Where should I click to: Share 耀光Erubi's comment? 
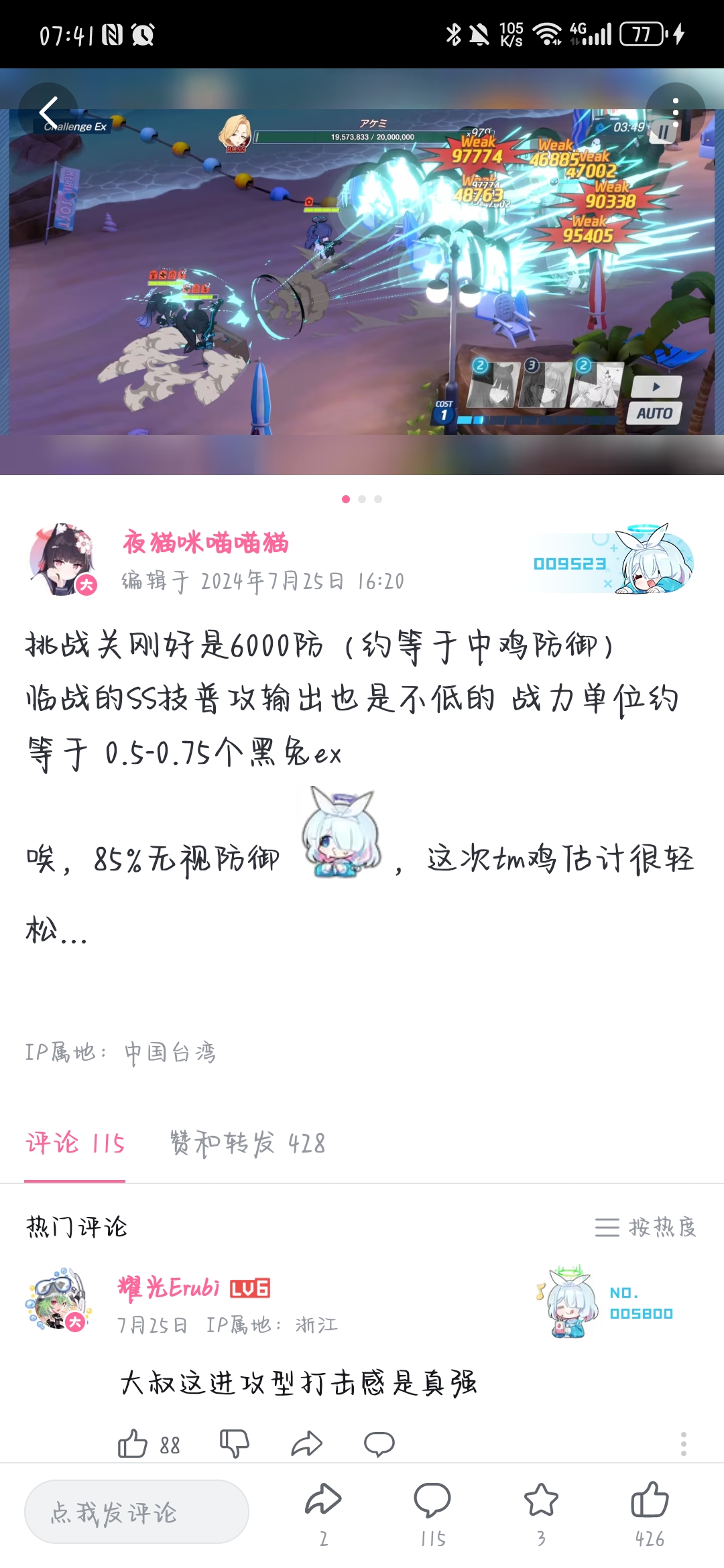(306, 1443)
